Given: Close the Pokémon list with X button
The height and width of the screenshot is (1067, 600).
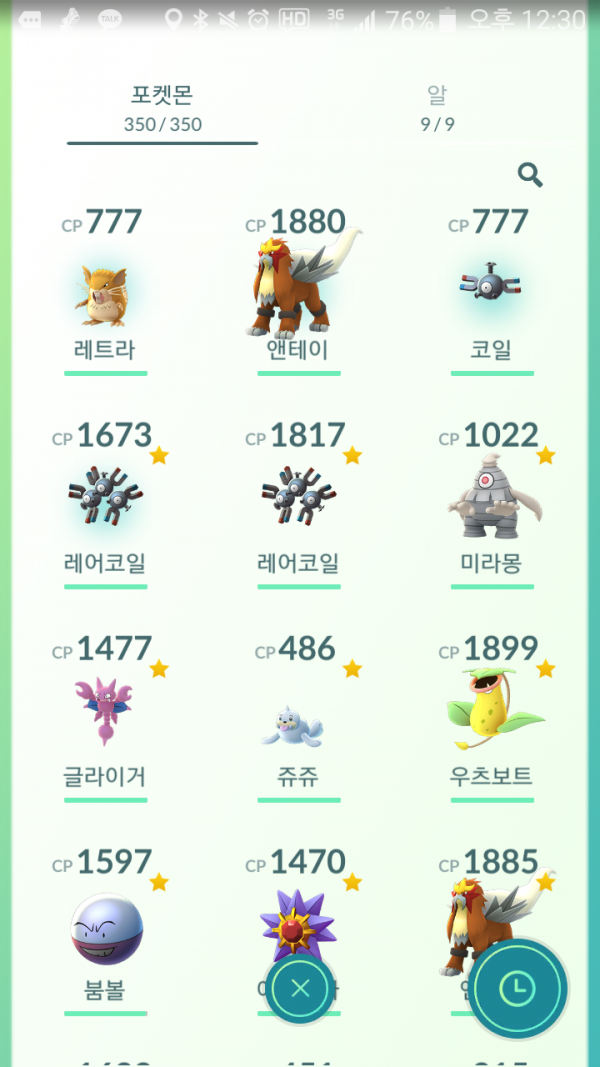Looking at the screenshot, I should (x=300, y=989).
